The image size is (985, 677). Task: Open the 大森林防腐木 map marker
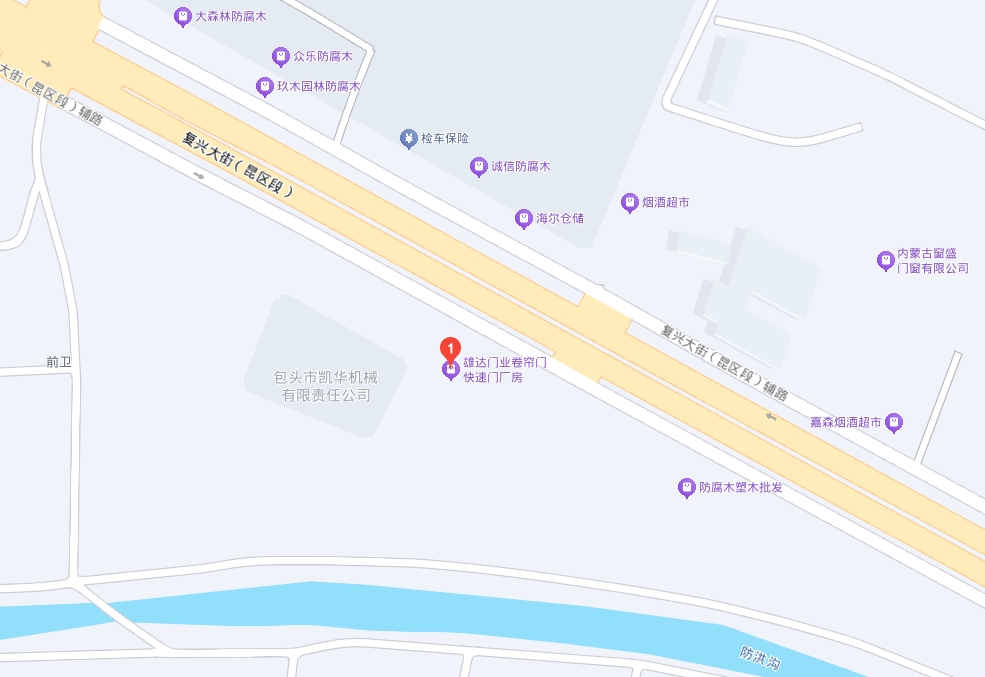click(182, 16)
